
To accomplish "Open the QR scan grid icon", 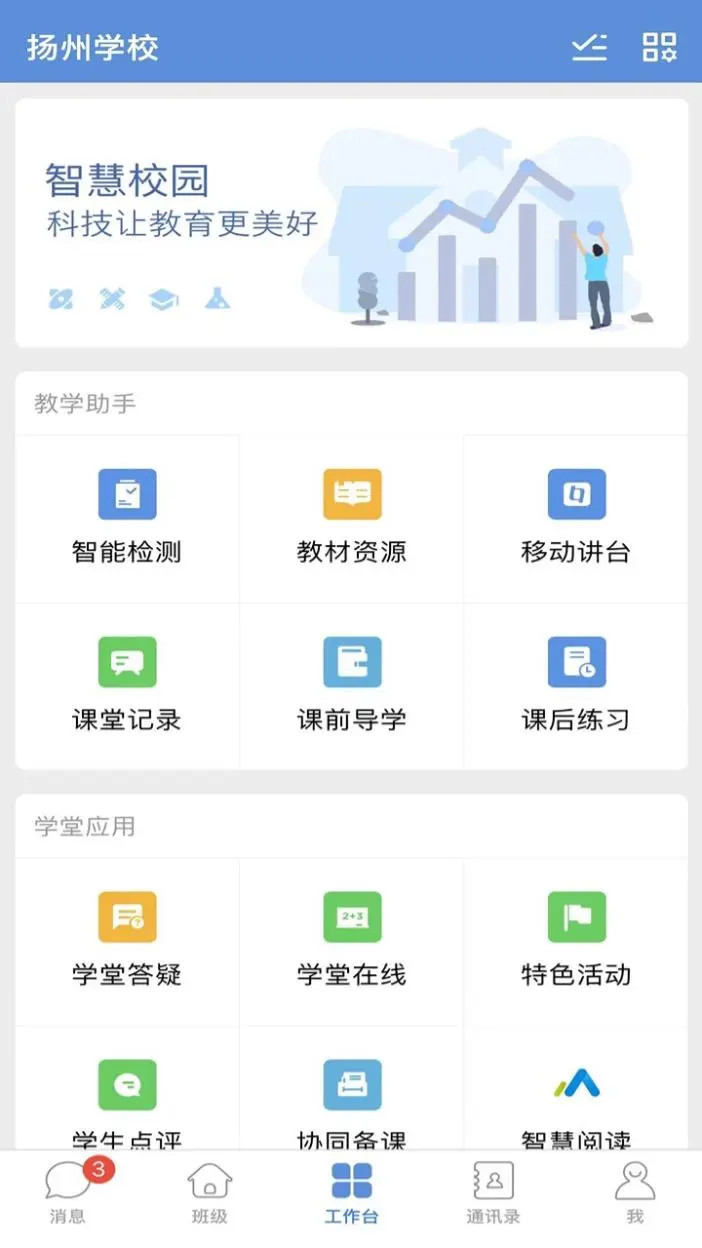I will click(659, 47).
